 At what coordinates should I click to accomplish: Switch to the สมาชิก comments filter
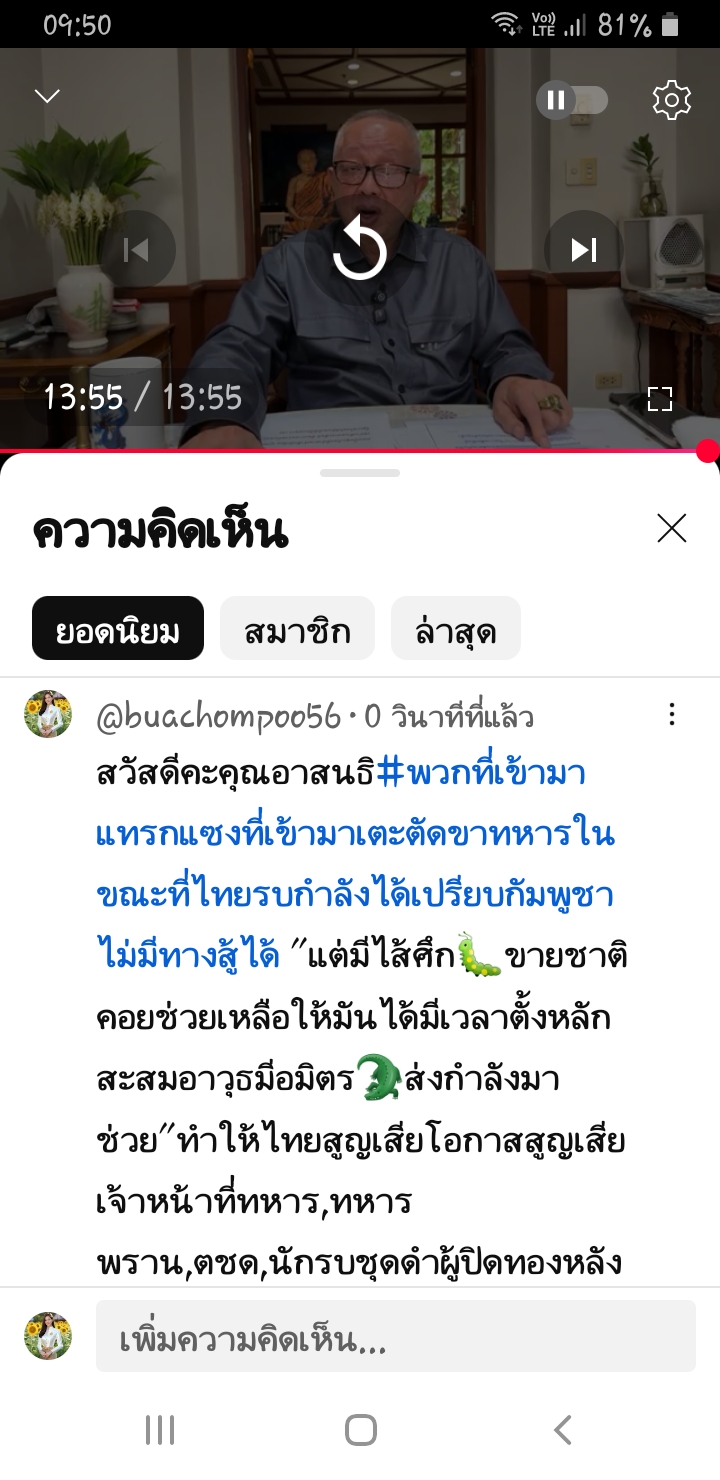click(x=297, y=629)
